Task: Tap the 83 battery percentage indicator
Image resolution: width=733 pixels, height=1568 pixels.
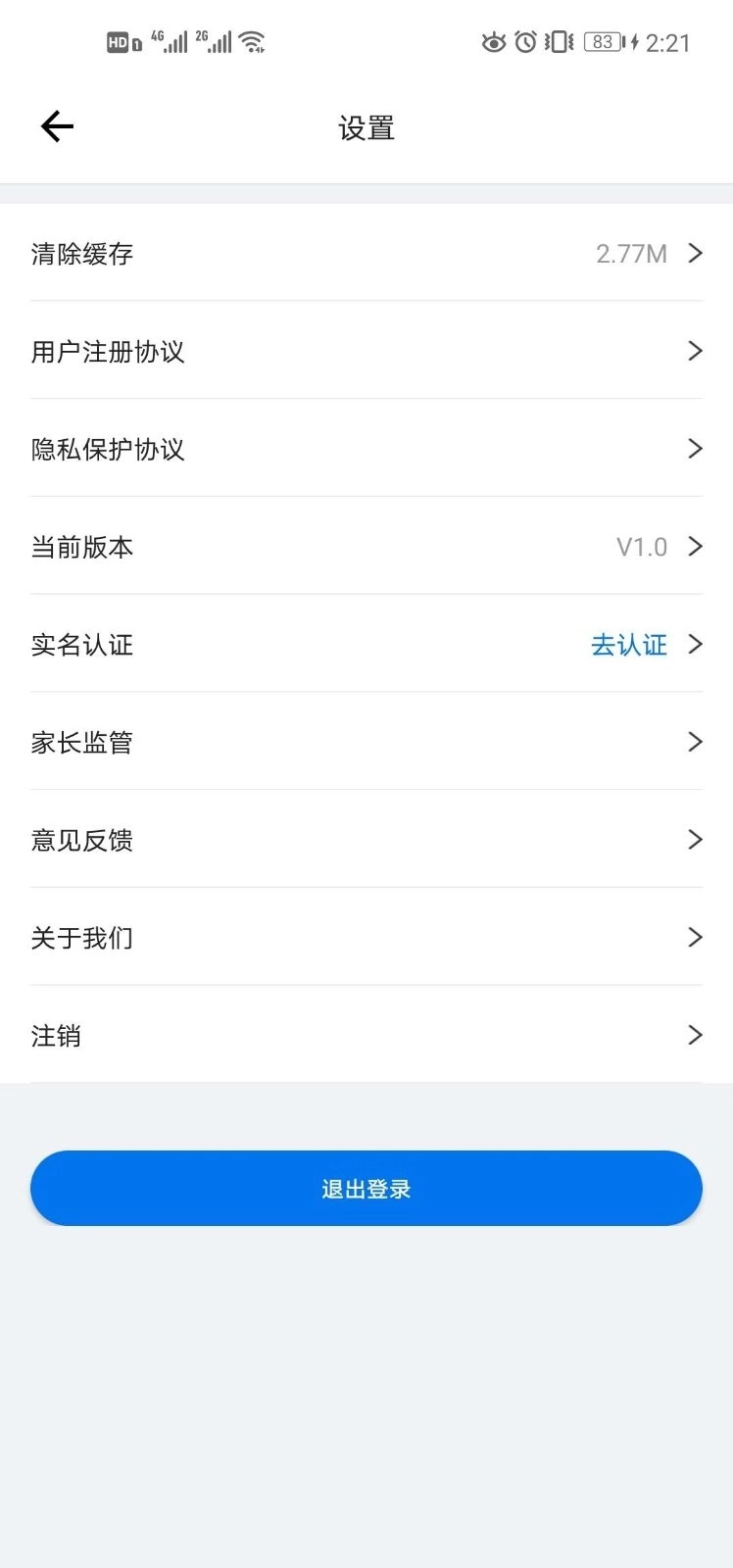Action: (601, 41)
